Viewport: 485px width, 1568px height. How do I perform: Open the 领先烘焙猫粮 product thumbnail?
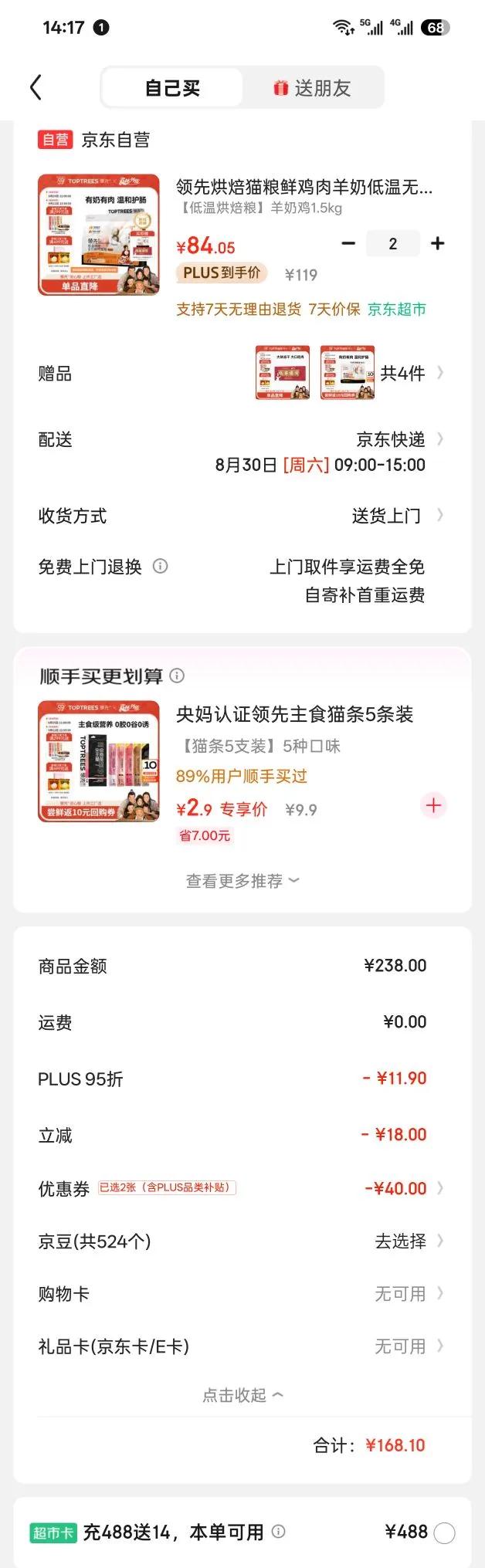(99, 235)
